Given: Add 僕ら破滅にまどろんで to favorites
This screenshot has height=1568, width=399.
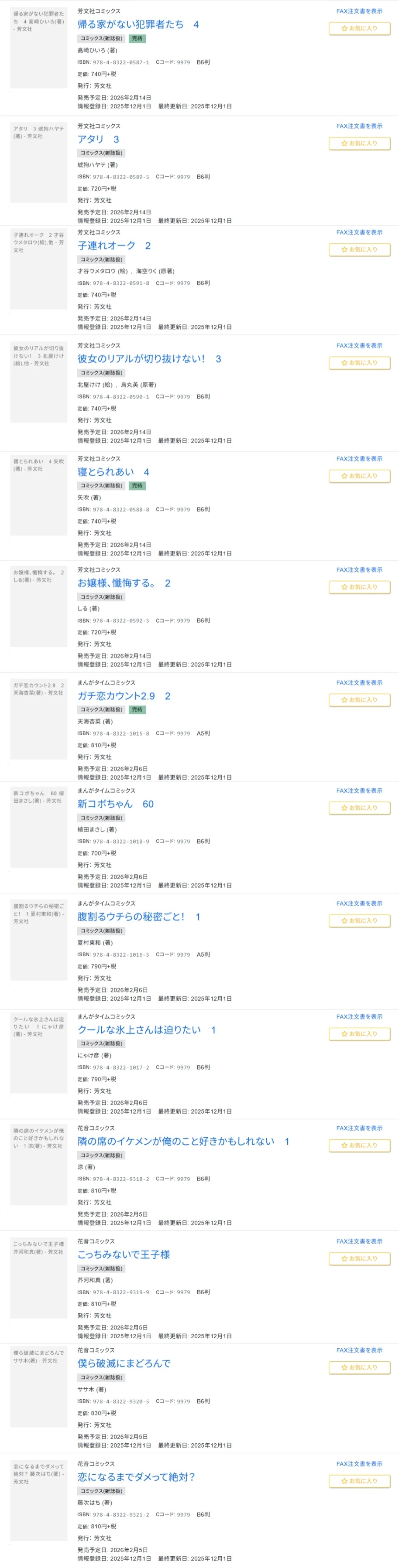Looking at the screenshot, I should pos(359,1368).
